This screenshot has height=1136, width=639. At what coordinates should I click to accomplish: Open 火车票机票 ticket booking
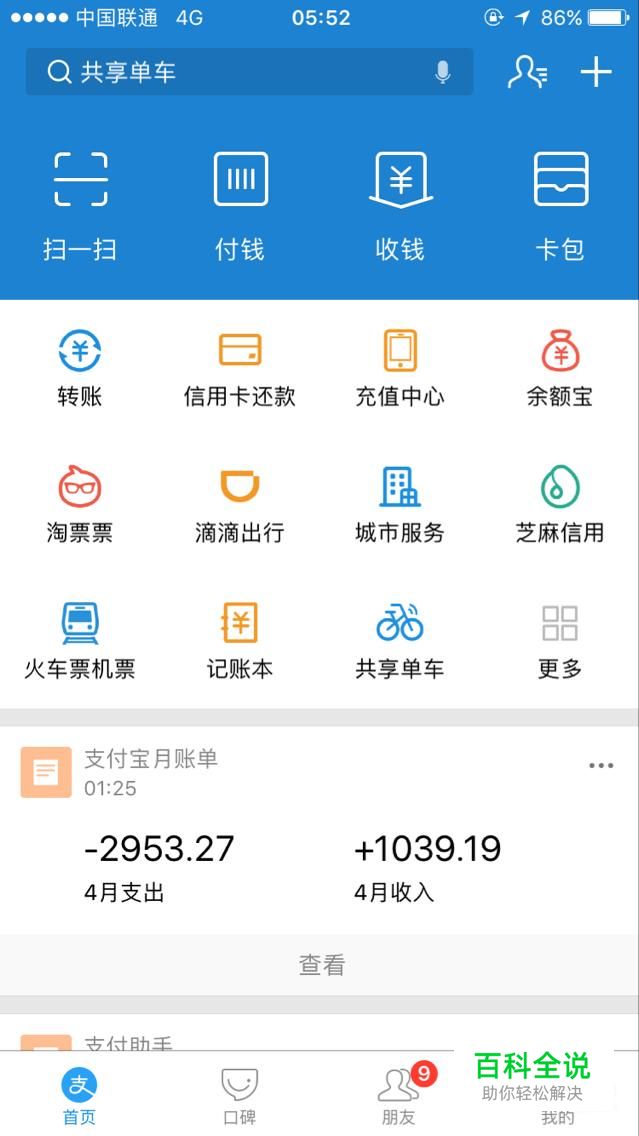tap(80, 640)
